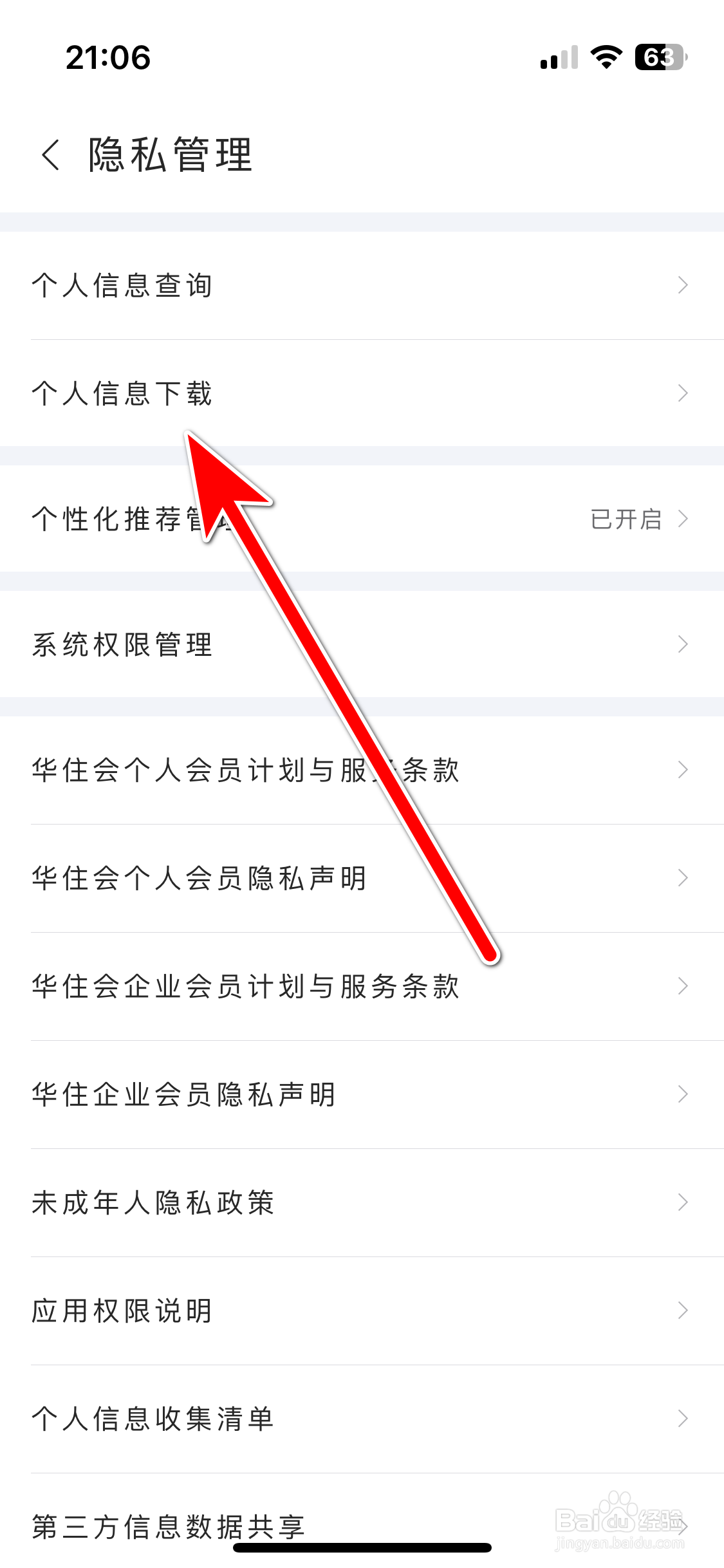The image size is (724, 1568).
Task: Expand the chevron next to 未成年人隐私政策
Action: (x=683, y=1201)
